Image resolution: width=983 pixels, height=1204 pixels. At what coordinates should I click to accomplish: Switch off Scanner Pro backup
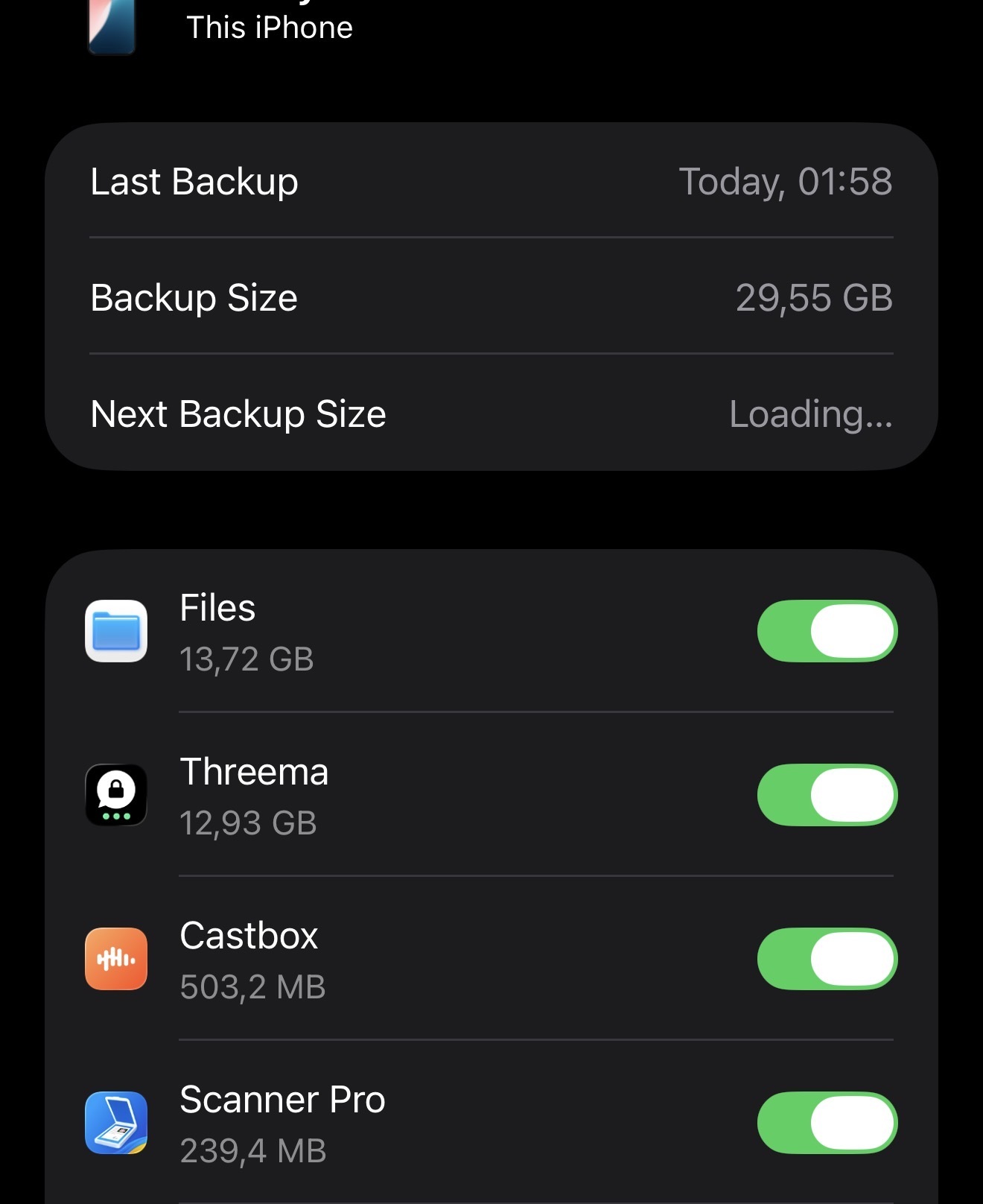[x=827, y=1123]
